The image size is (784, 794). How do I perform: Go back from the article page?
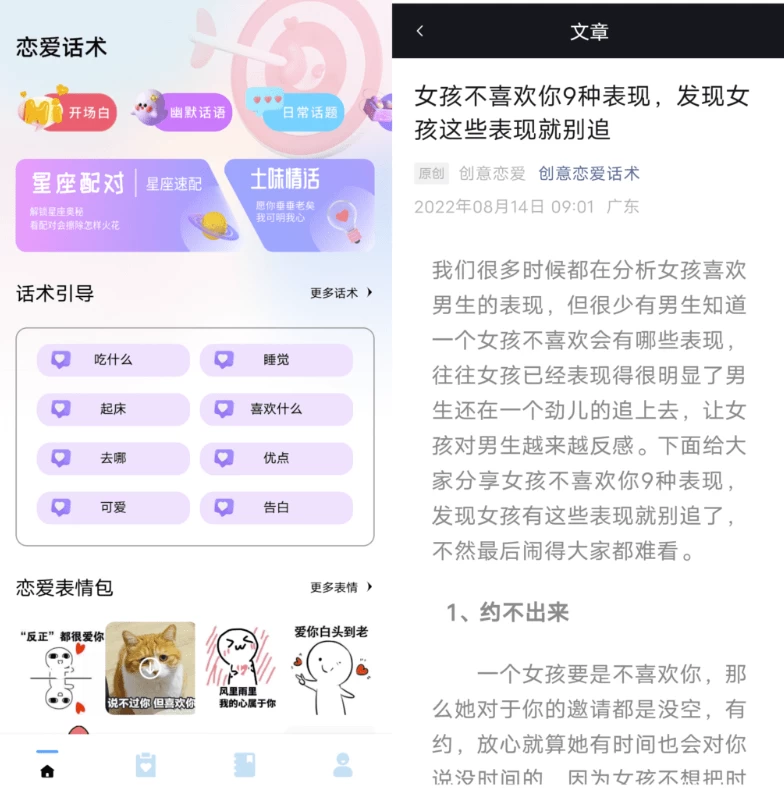point(420,31)
